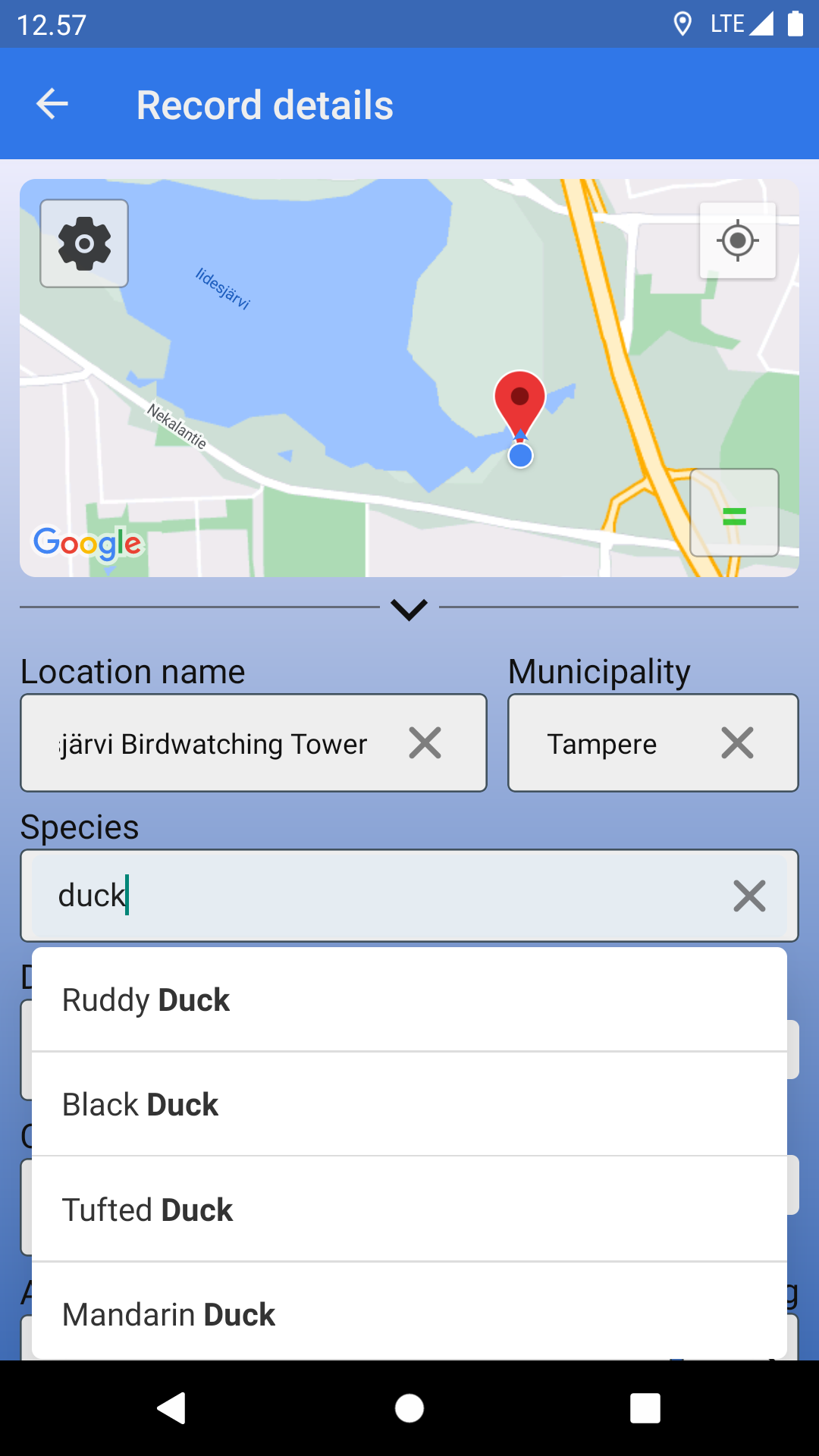Open recent apps overview
819x1456 pixels.
pos(645,1408)
